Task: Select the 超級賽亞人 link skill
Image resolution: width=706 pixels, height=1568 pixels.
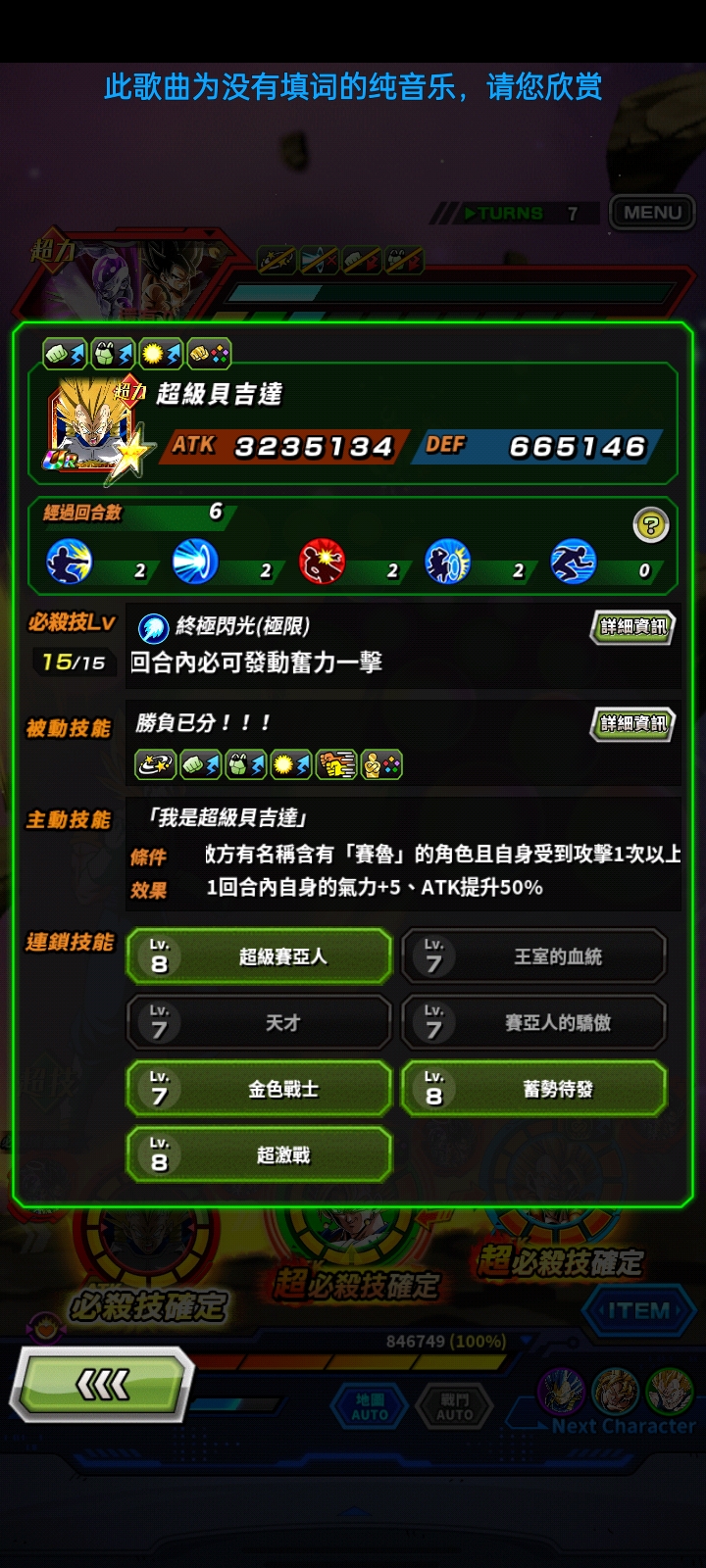Action: 260,956
